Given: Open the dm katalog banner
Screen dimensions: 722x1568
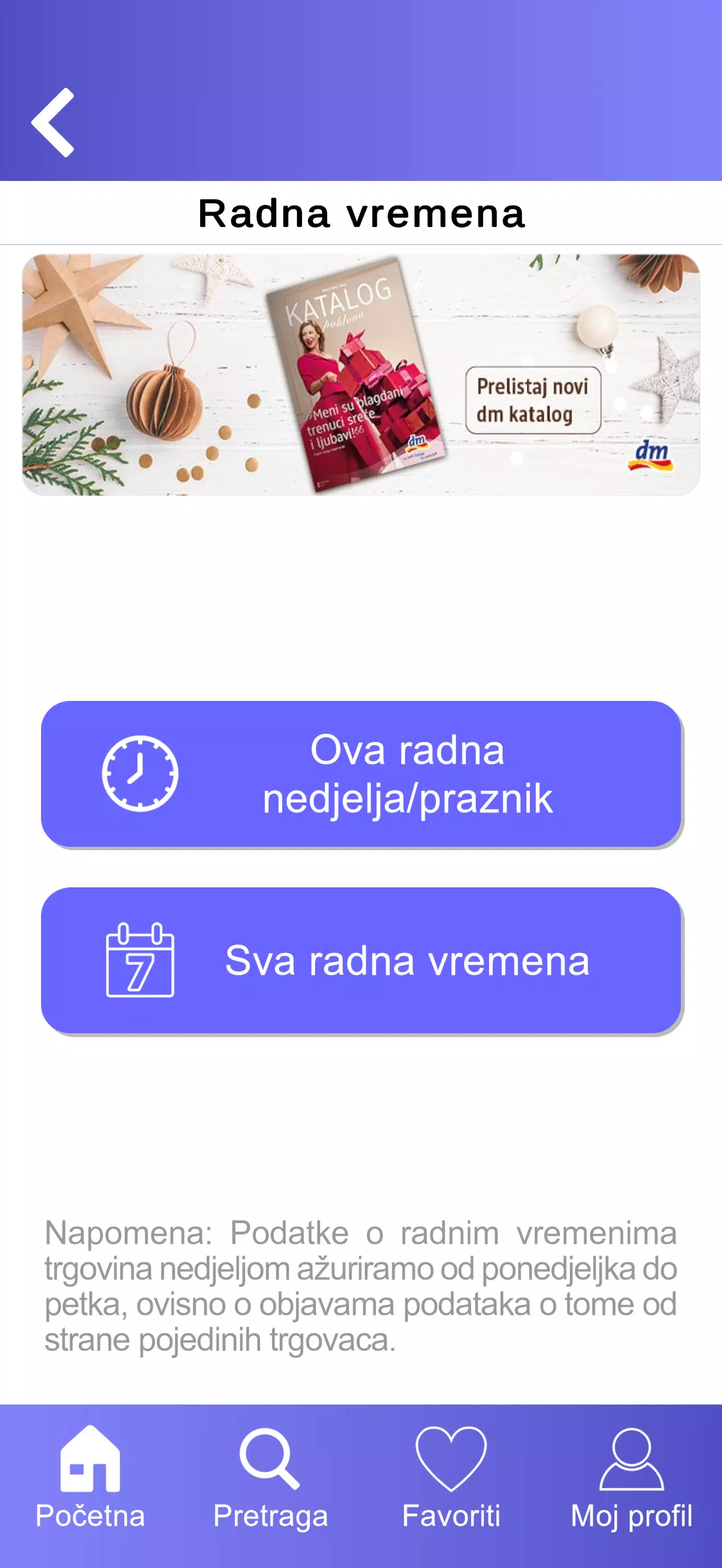Looking at the screenshot, I should [x=361, y=375].
